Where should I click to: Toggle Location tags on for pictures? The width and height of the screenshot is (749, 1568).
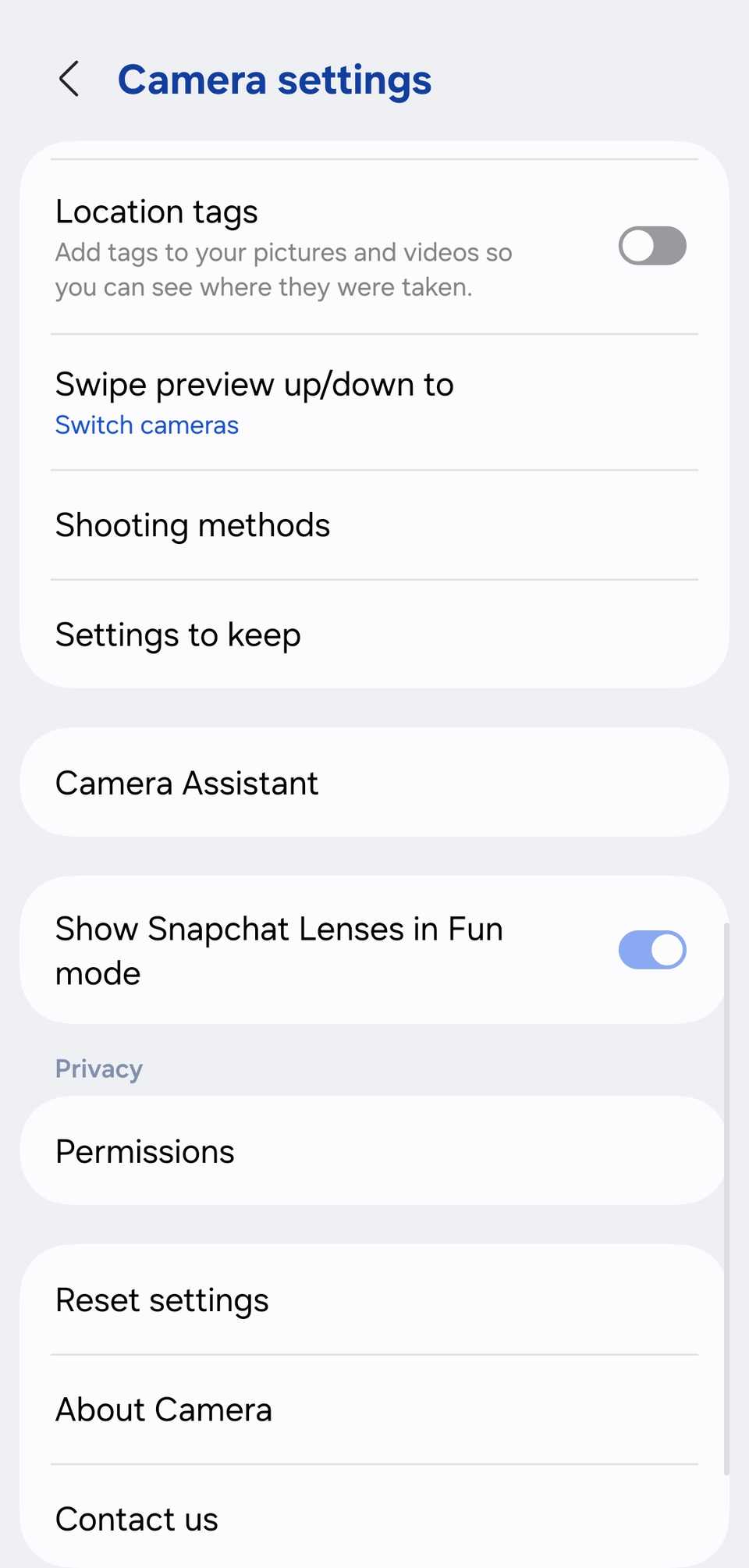(651, 247)
